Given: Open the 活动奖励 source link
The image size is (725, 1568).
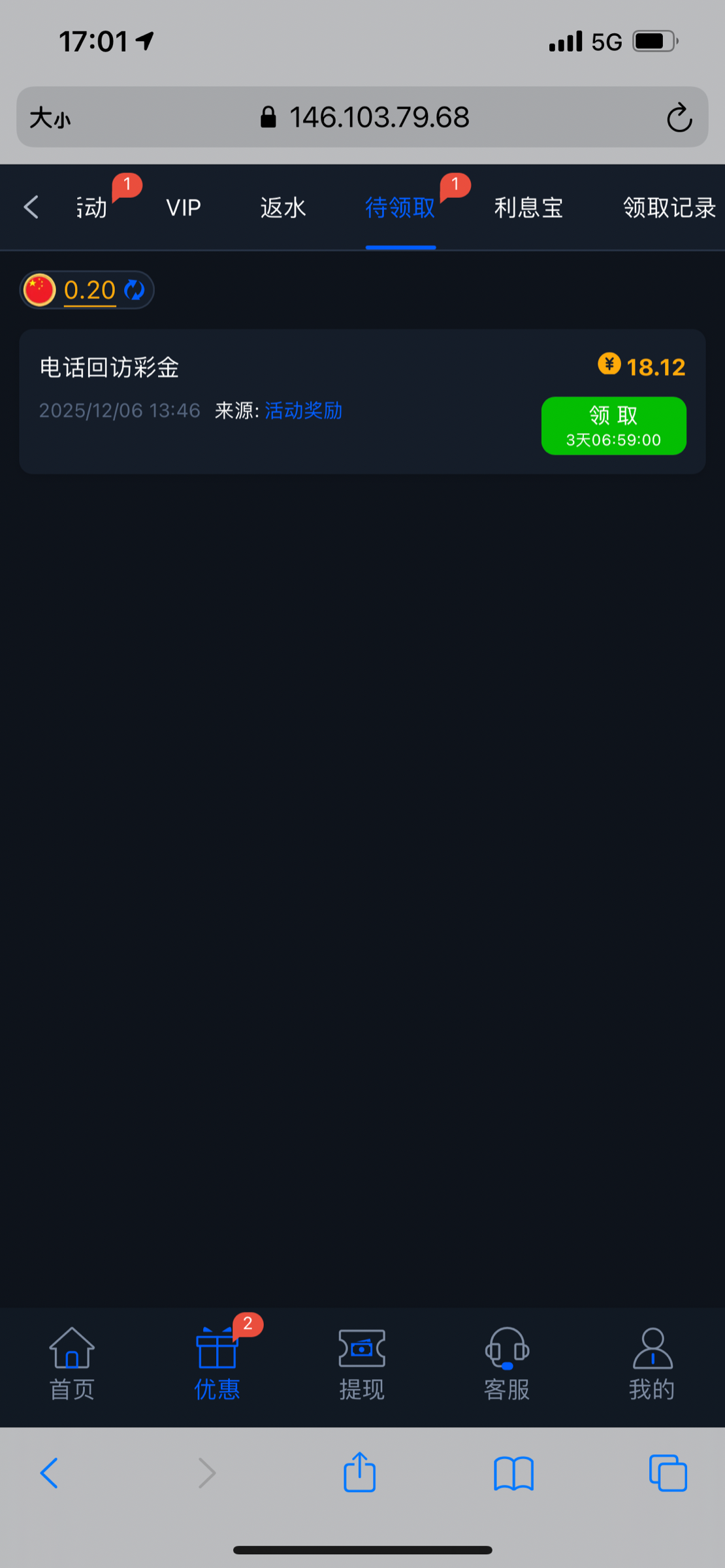Looking at the screenshot, I should point(303,410).
